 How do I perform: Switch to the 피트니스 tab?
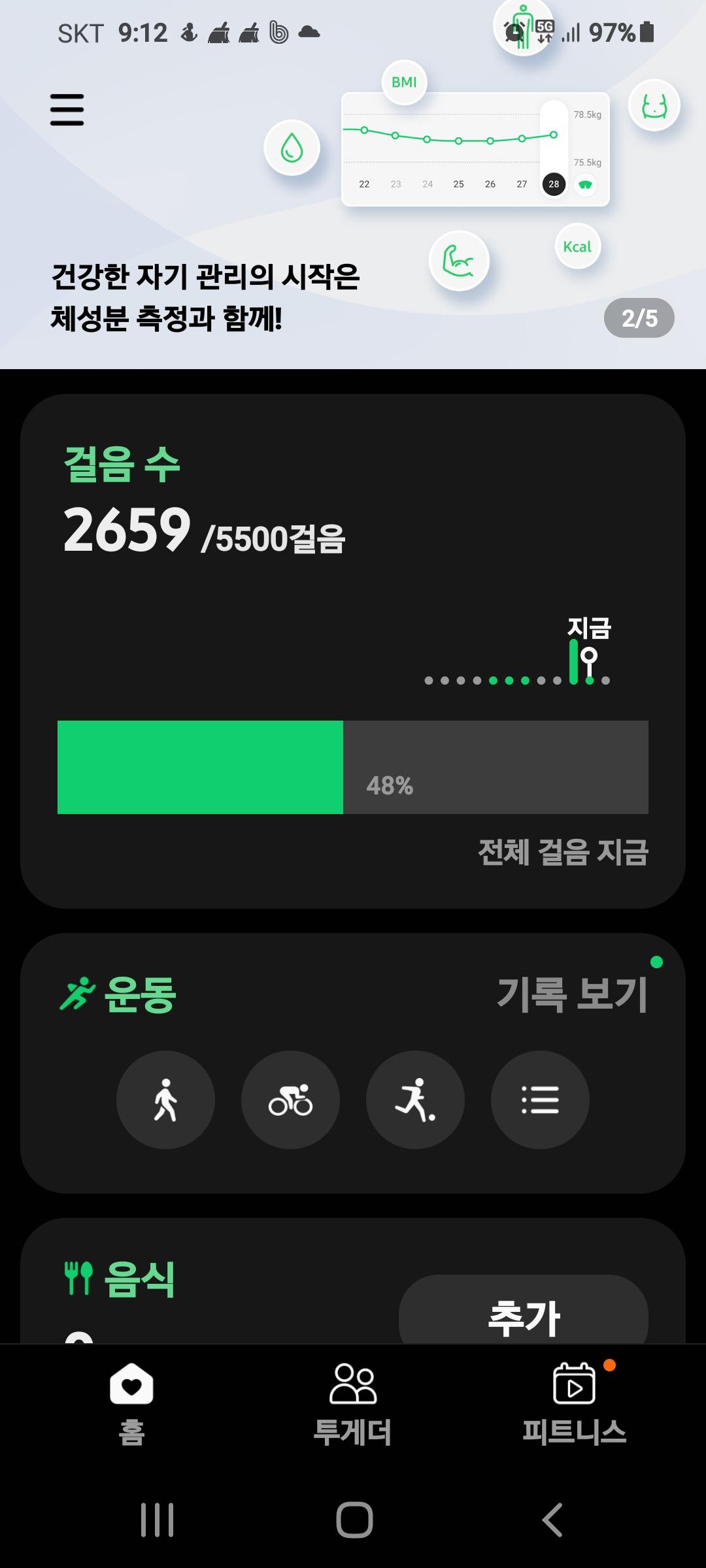click(x=574, y=1401)
